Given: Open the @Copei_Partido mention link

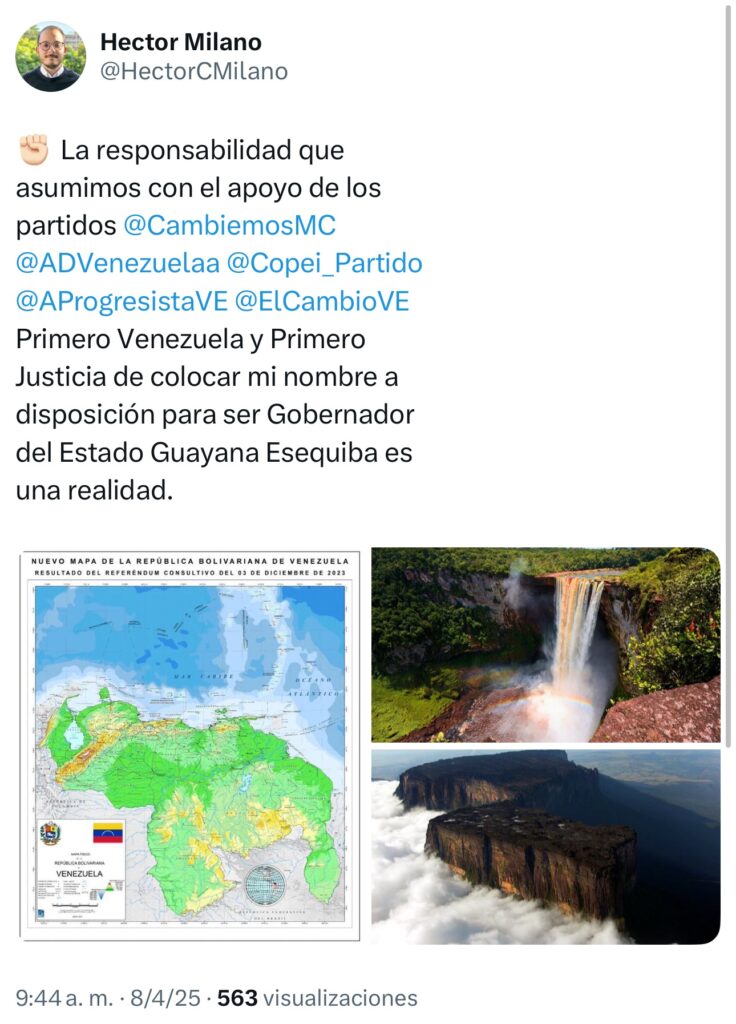Looking at the screenshot, I should tap(324, 263).
